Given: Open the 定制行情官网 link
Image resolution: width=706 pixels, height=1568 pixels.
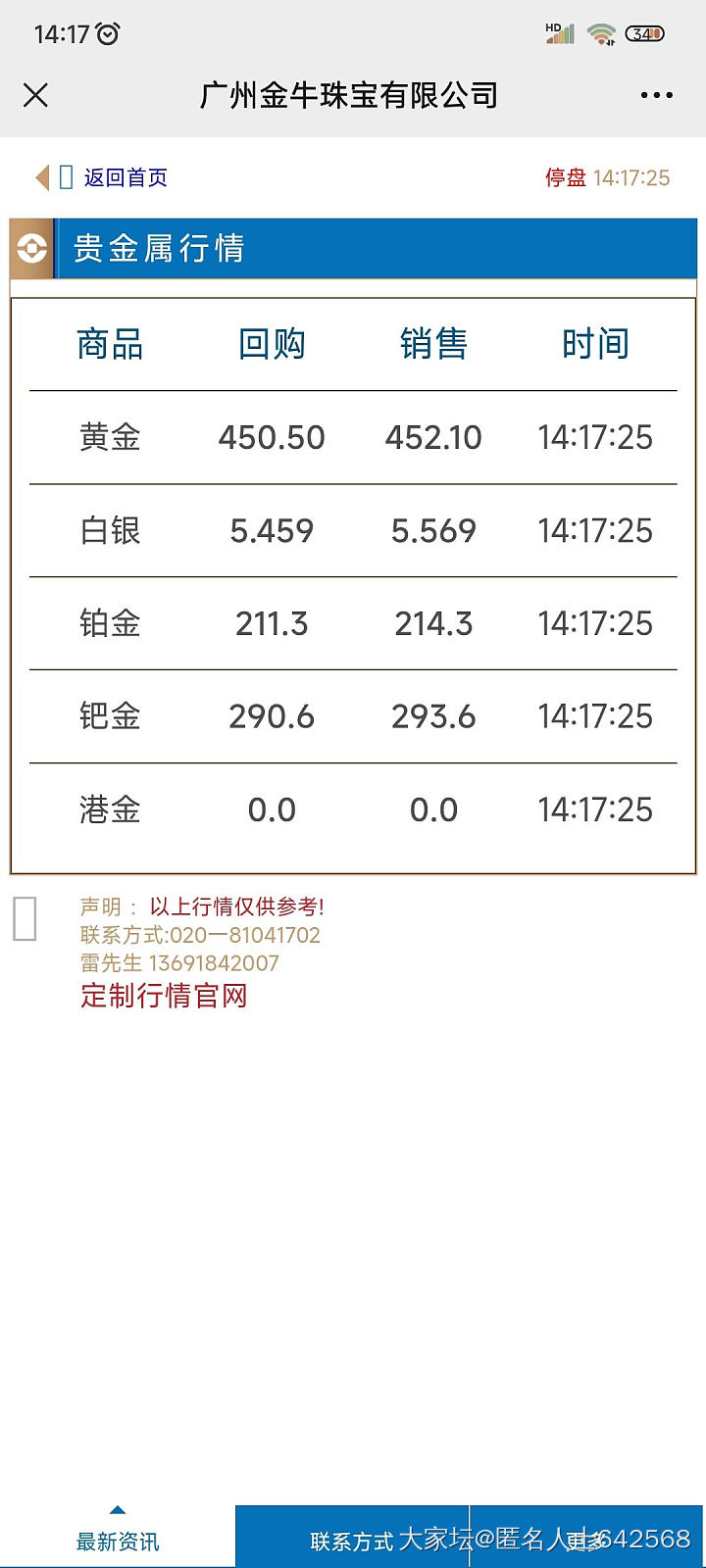Looking at the screenshot, I should point(164,996).
